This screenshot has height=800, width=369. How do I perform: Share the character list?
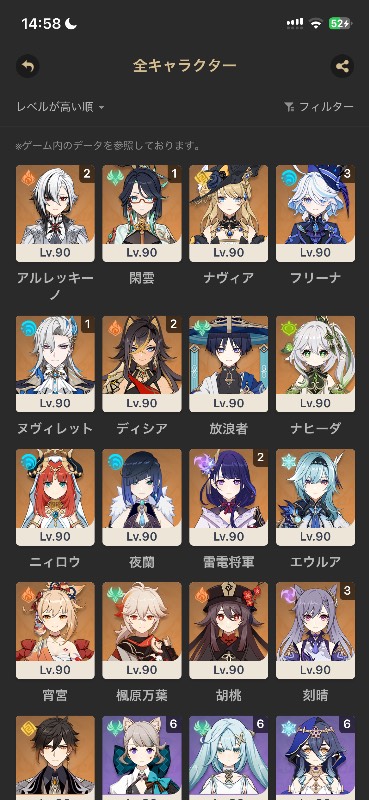point(342,66)
